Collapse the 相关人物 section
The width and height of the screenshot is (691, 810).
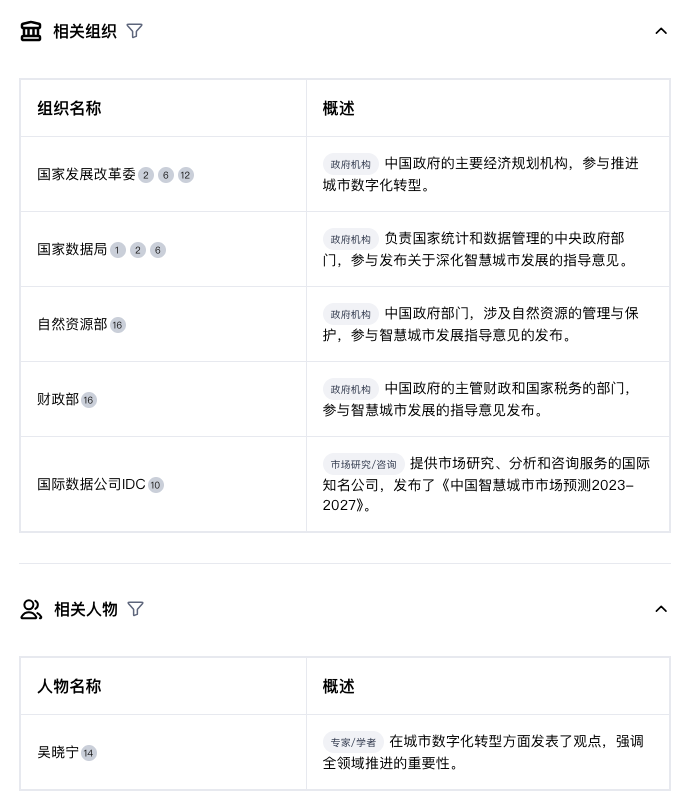pyautogui.click(x=660, y=609)
